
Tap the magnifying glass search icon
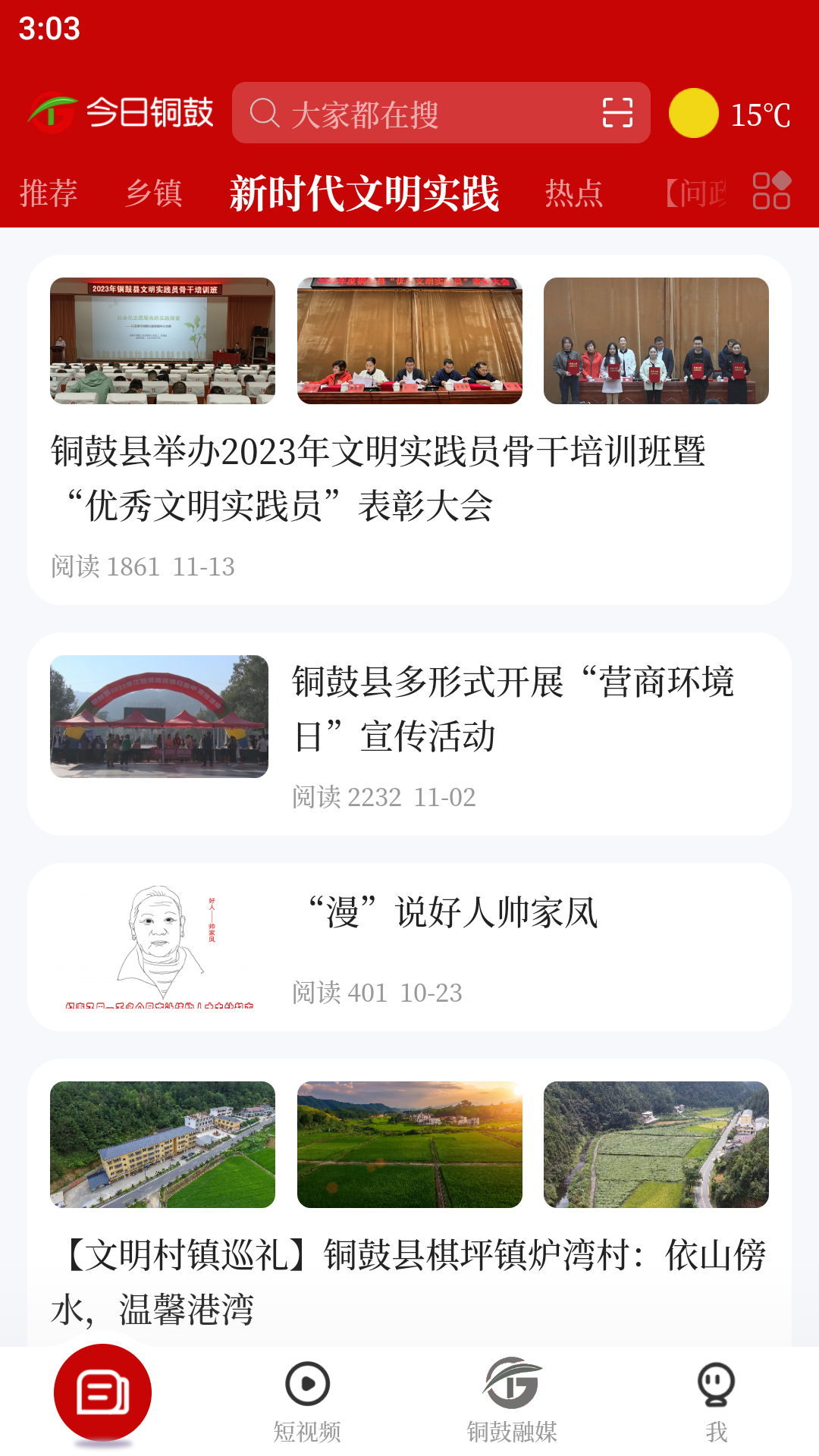263,114
